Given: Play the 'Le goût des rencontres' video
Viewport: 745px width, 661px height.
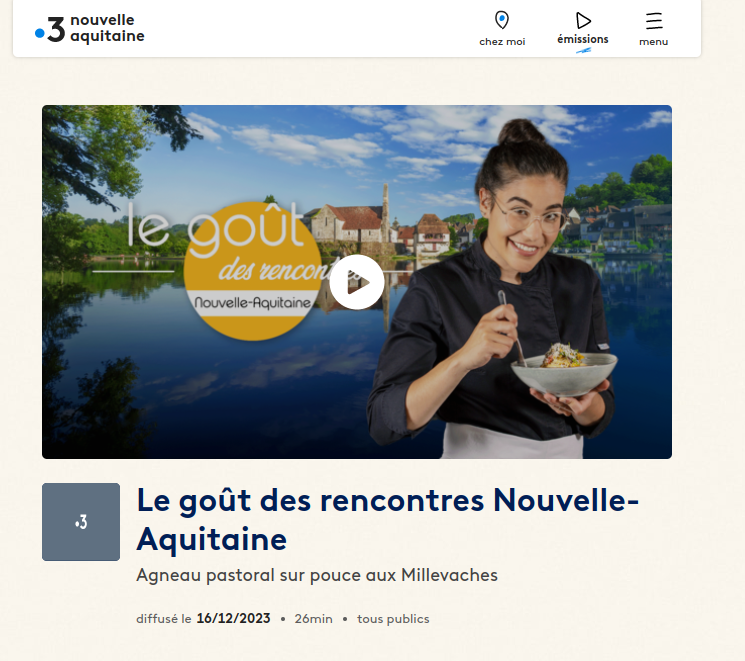Looking at the screenshot, I should click(357, 282).
